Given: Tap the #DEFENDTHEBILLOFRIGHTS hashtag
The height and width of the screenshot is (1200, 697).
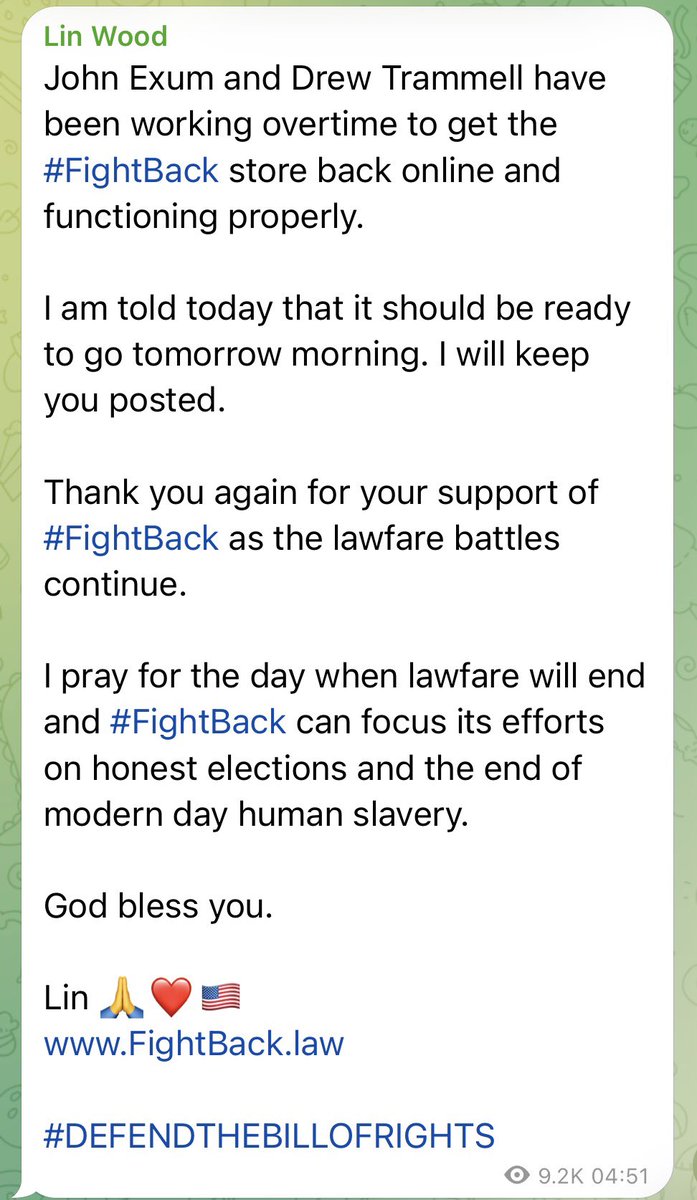Looking at the screenshot, I should (x=269, y=1136).
